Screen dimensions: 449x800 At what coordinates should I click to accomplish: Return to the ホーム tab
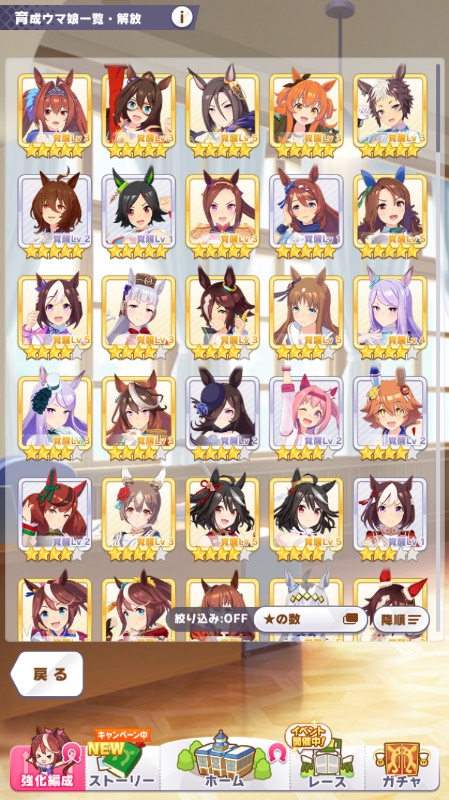pyautogui.click(x=224, y=761)
